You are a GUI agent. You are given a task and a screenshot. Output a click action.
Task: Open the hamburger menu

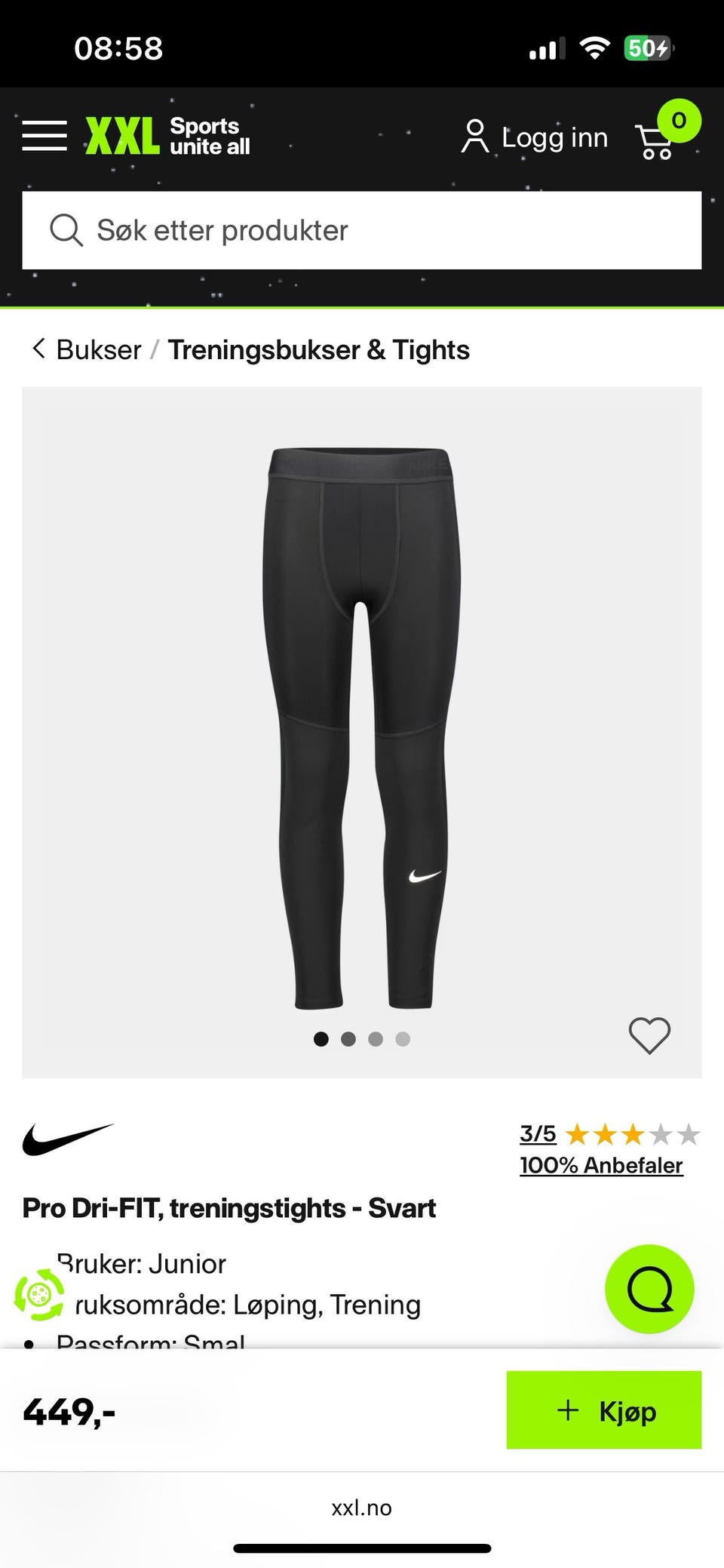(44, 136)
